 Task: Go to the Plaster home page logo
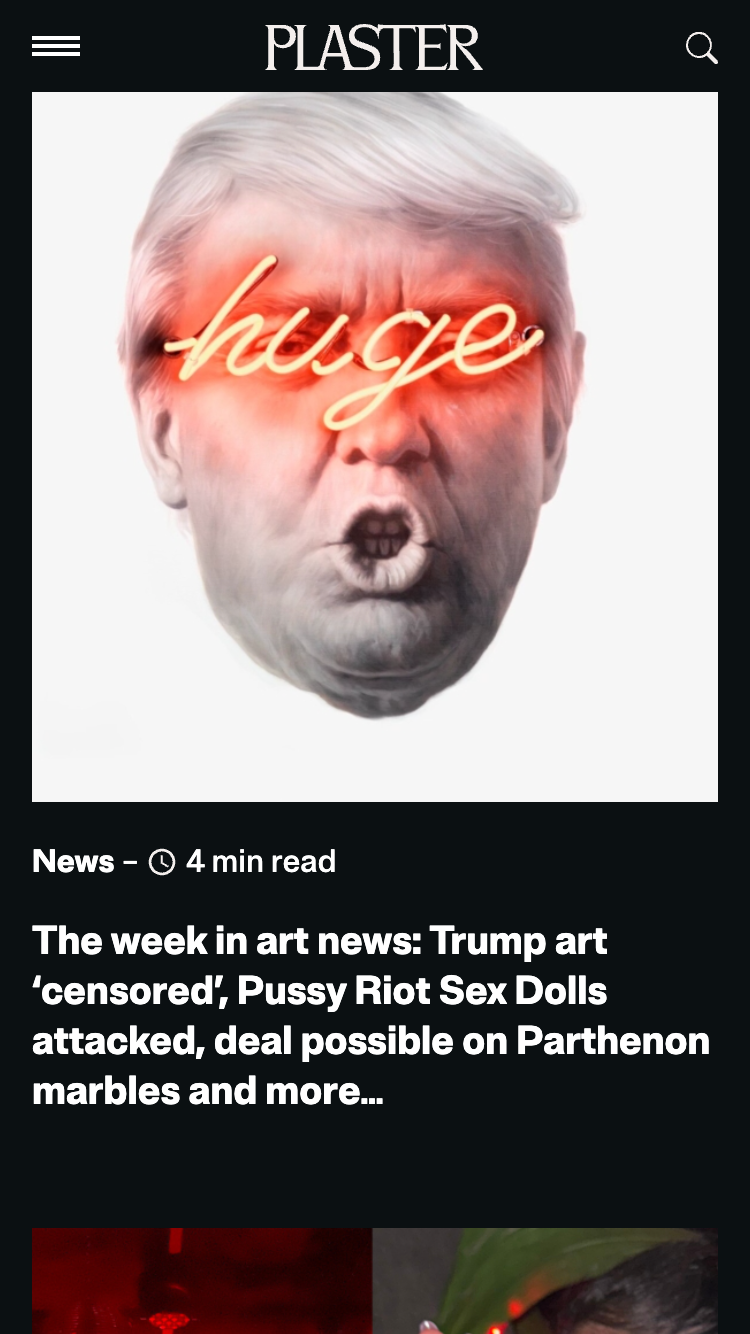coord(374,48)
